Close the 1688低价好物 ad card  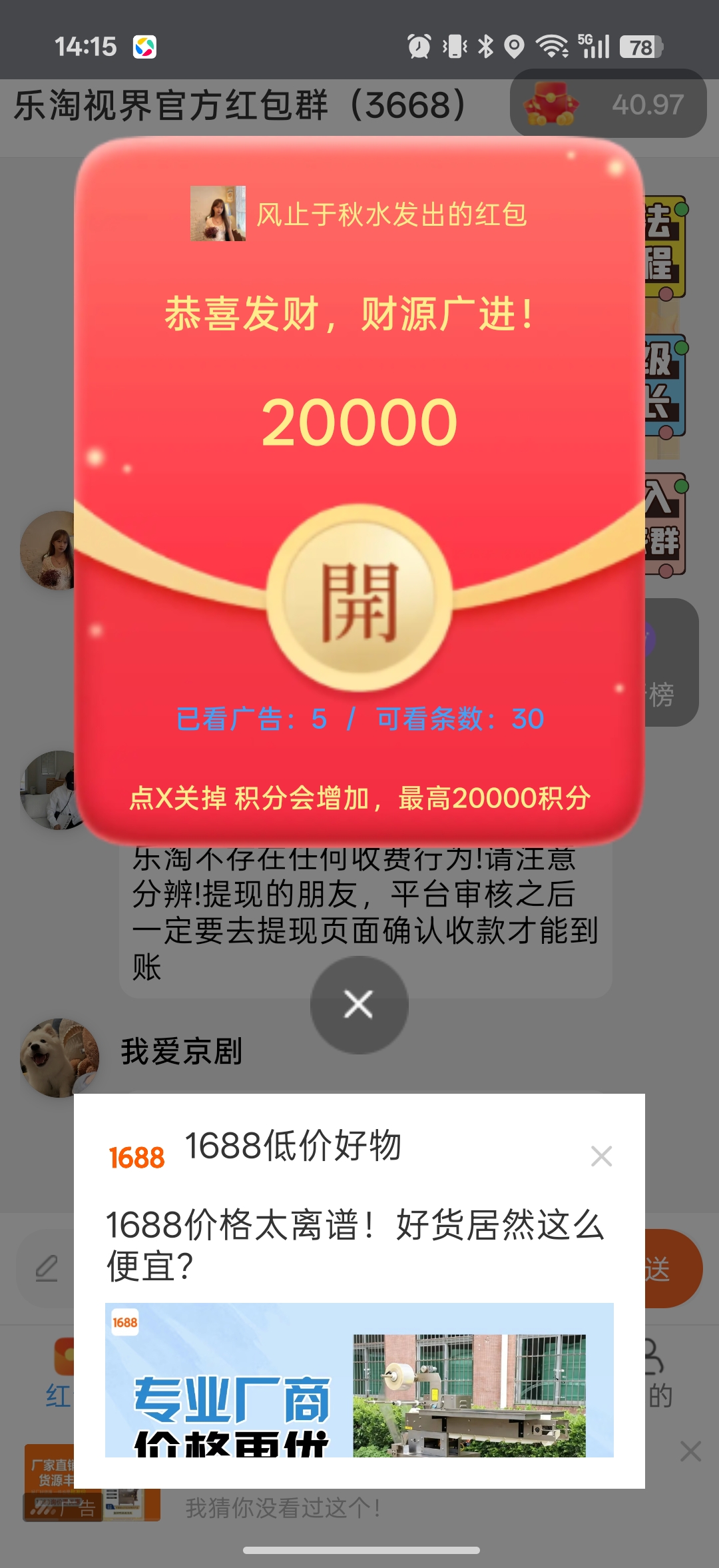pos(601,1156)
